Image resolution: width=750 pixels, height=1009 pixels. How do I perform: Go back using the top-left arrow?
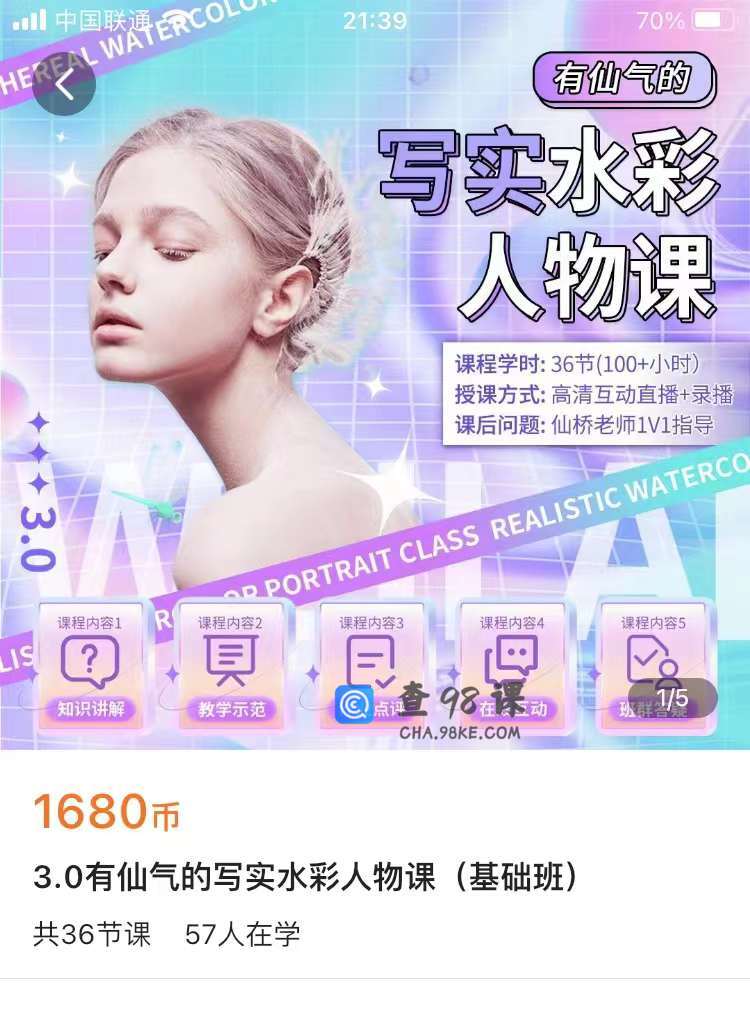[x=64, y=85]
